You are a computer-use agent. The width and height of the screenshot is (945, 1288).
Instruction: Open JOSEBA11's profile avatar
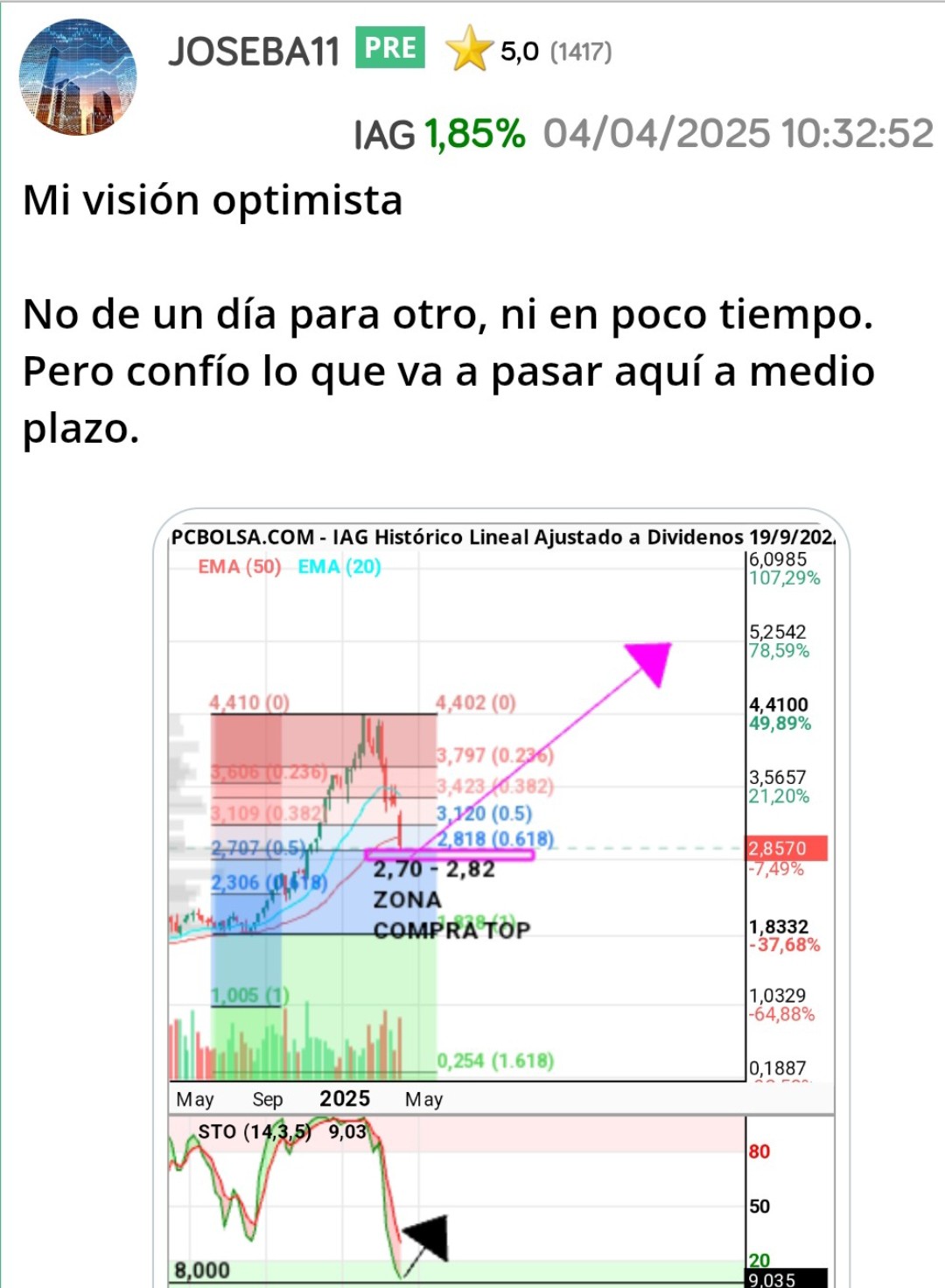pos(78,78)
